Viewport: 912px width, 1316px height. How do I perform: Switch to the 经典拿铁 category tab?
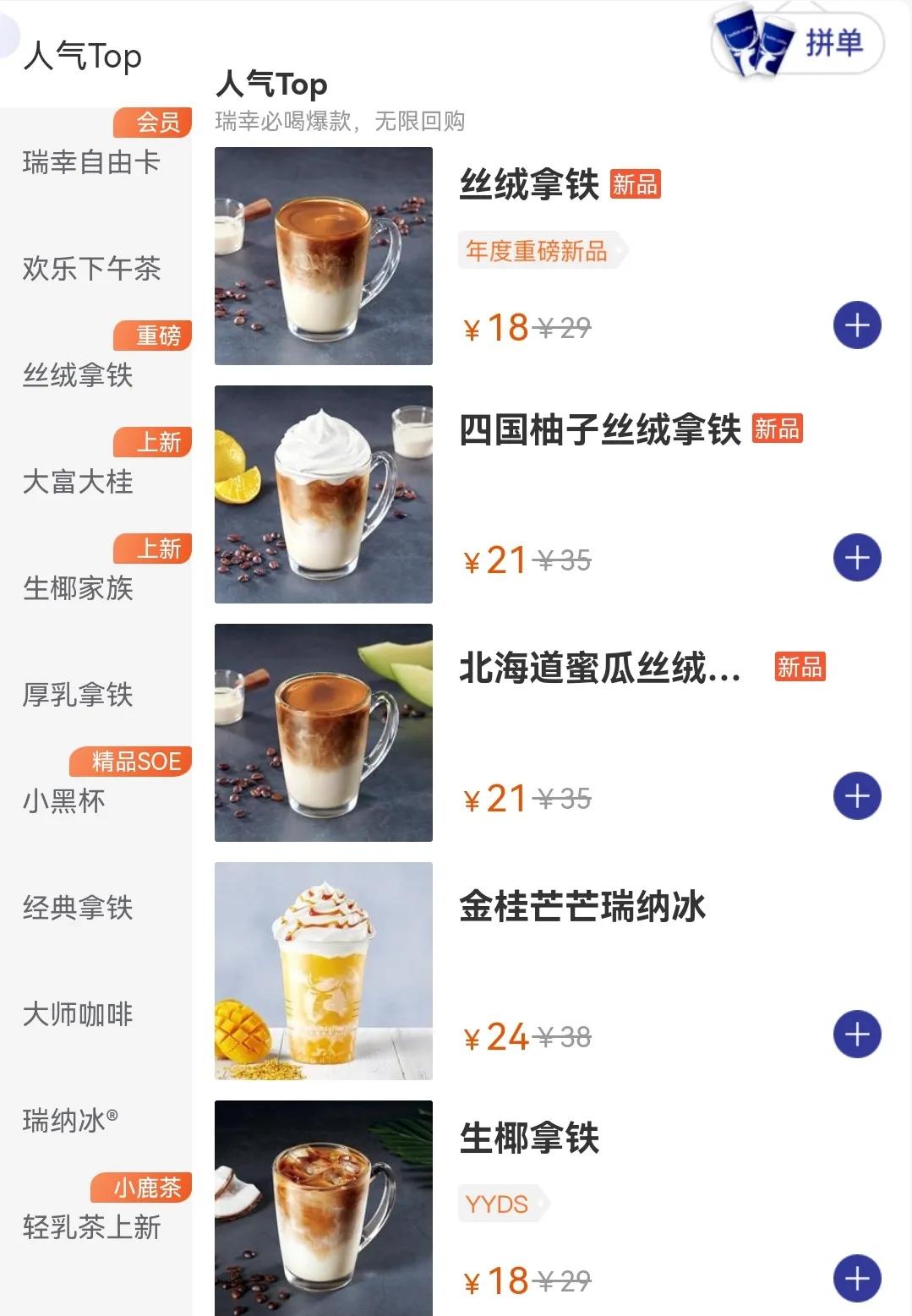tap(78, 909)
